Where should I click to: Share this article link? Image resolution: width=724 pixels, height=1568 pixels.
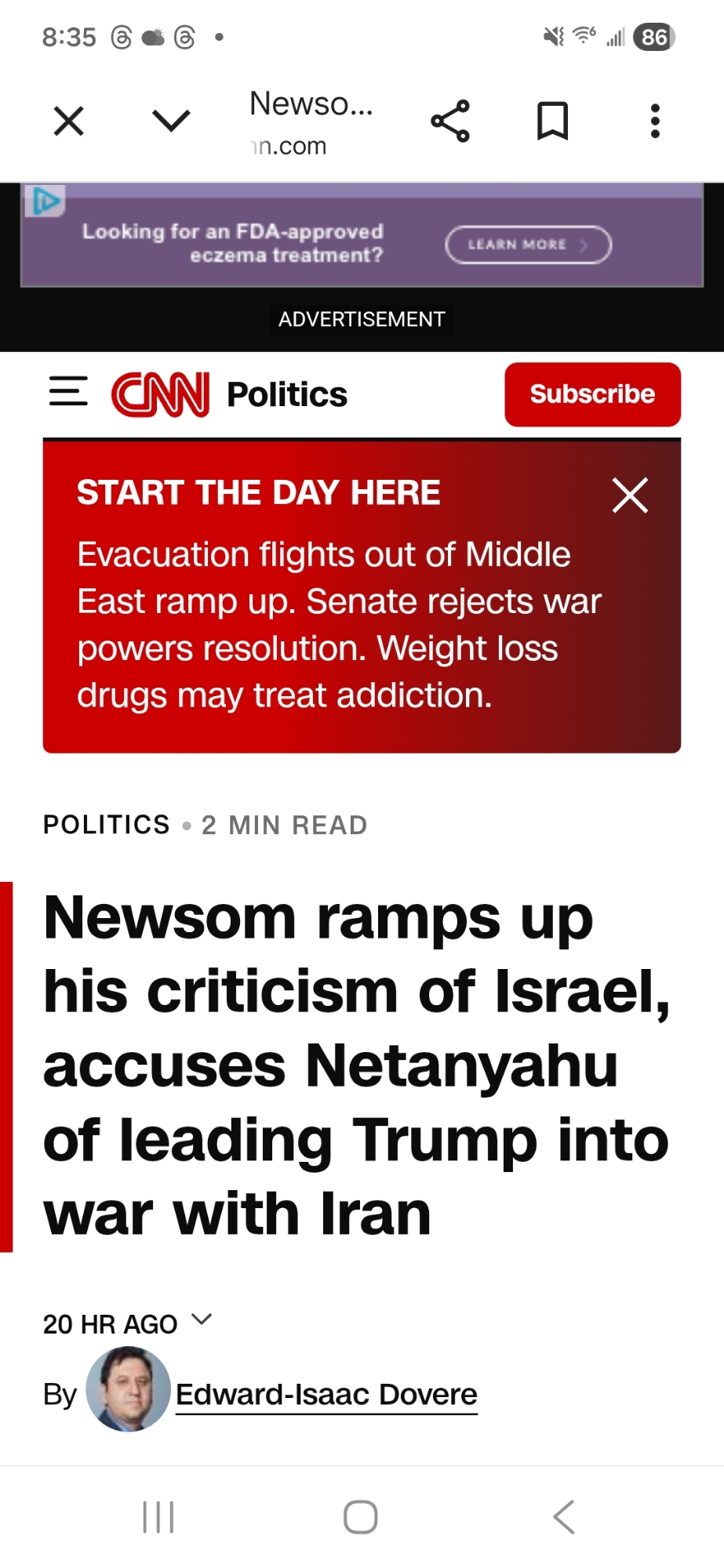[x=450, y=121]
